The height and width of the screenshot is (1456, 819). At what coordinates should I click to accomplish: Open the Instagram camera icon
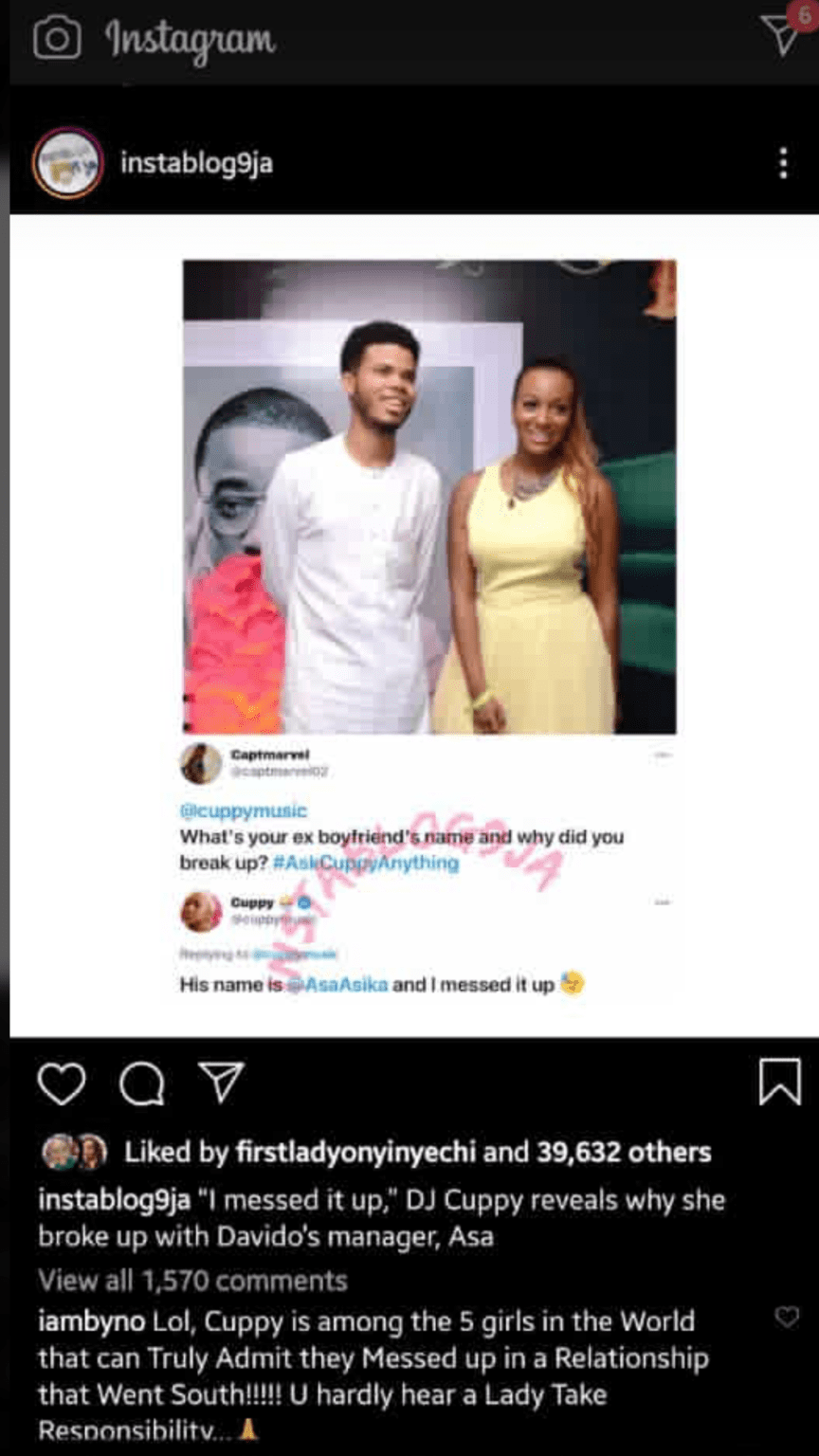pyautogui.click(x=57, y=38)
